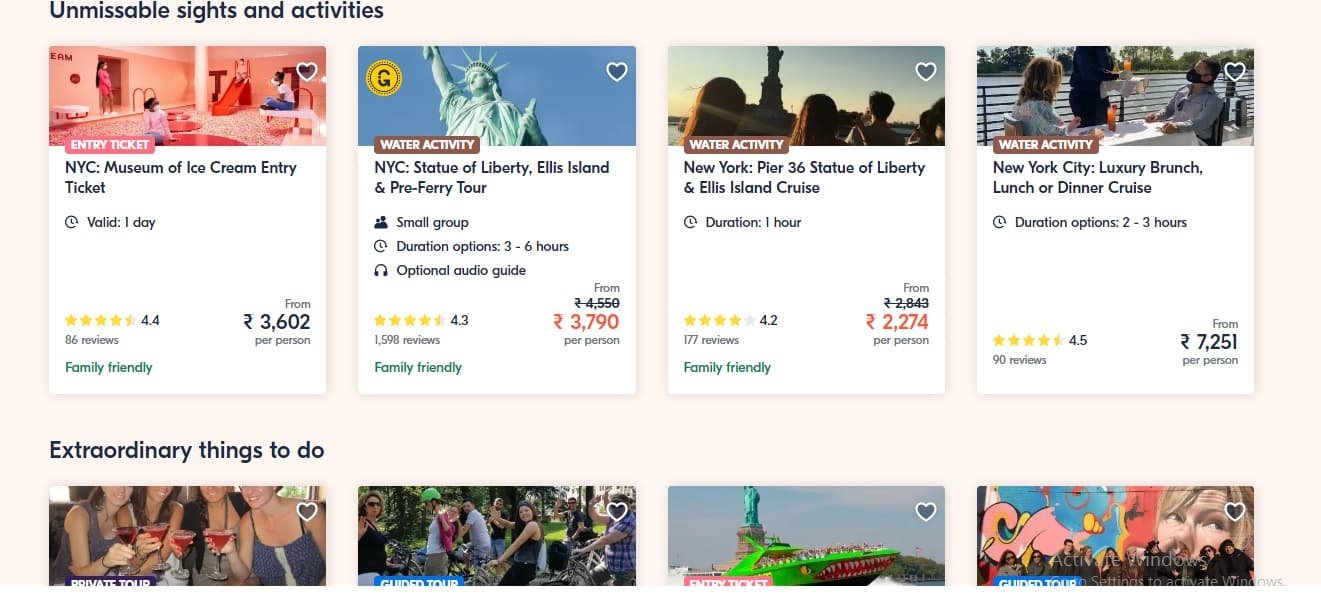
Task: Add Museum of Ice Cream ticket to wishlist
Action: 307,72
